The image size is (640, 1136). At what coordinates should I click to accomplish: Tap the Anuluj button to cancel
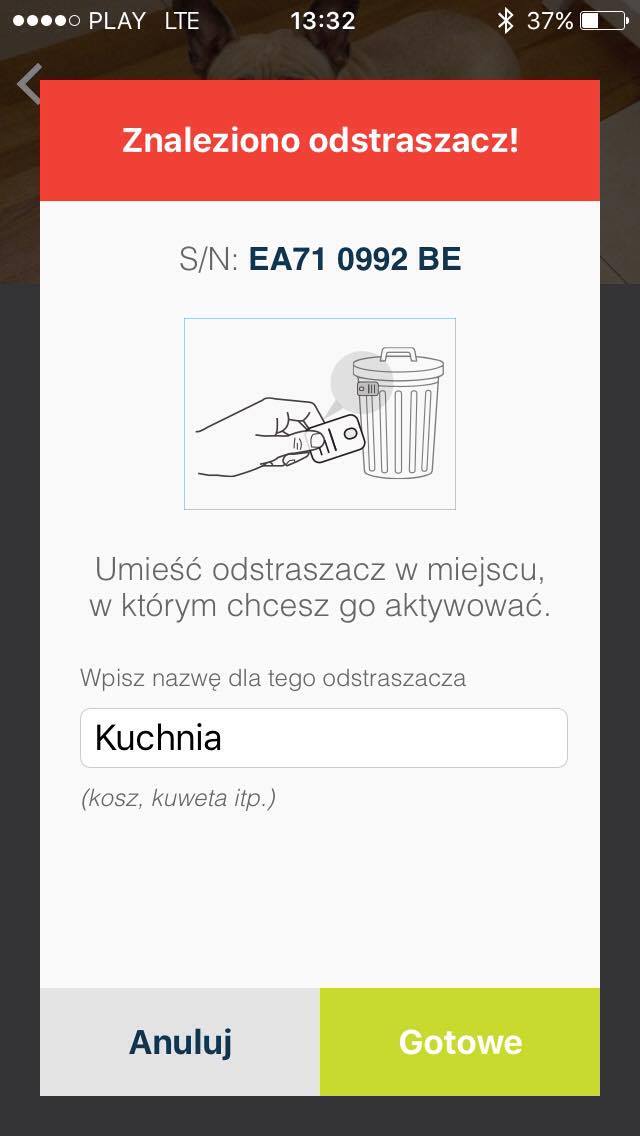[x=180, y=1042]
